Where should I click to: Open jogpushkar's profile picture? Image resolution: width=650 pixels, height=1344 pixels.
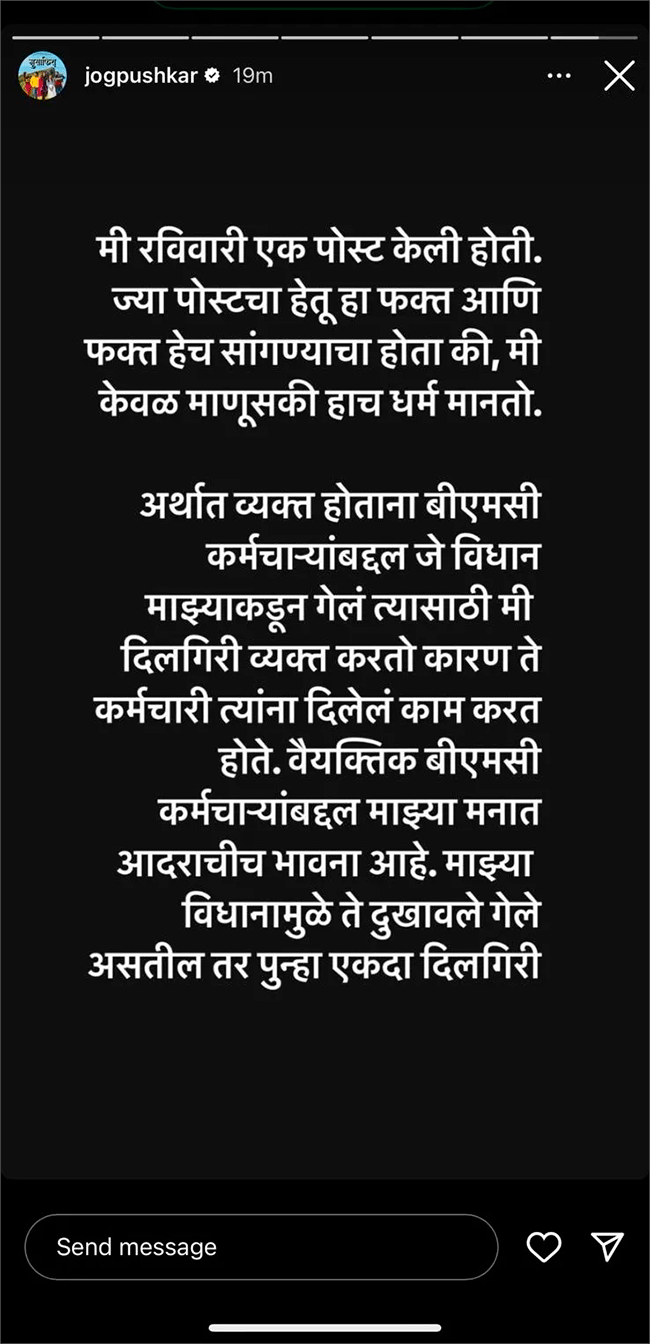pos(42,76)
